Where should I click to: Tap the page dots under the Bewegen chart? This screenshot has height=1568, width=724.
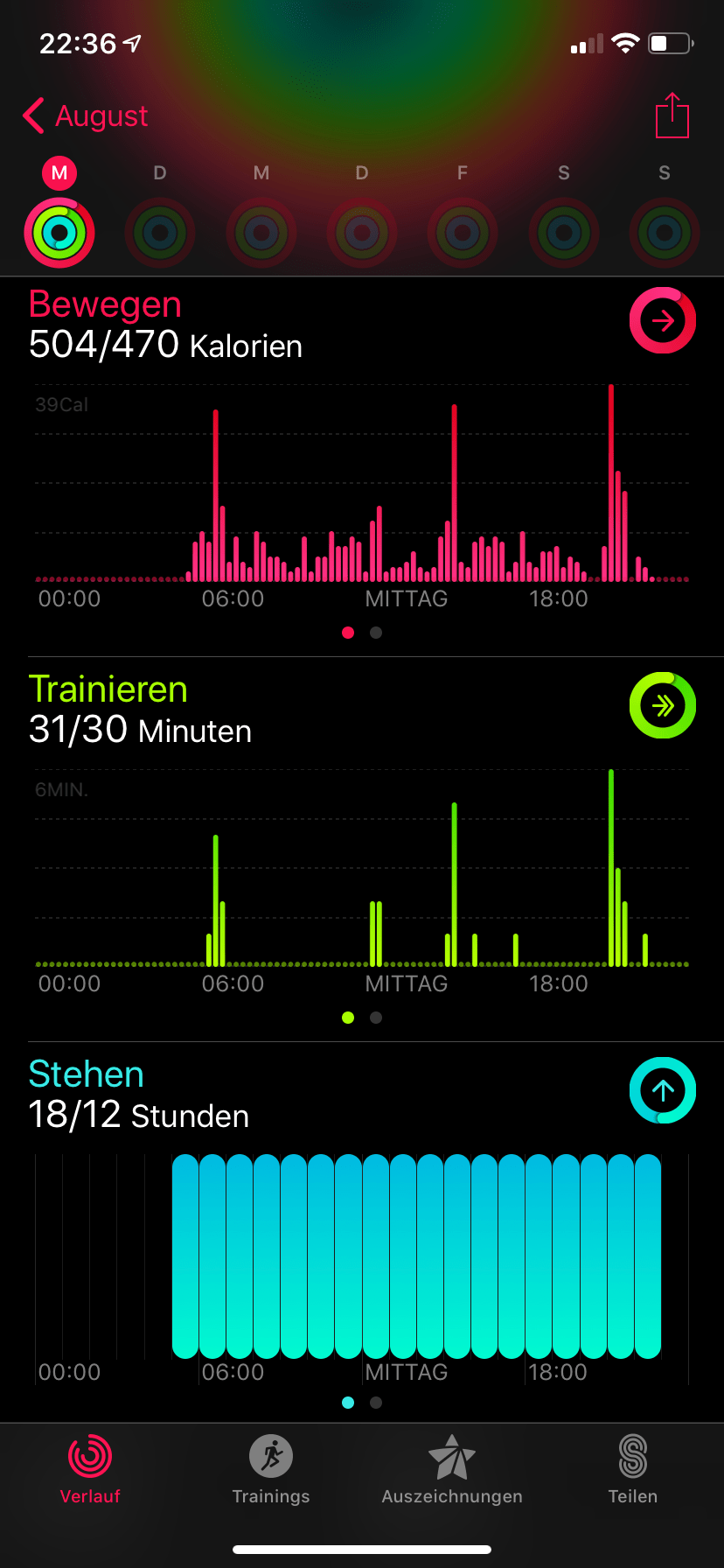point(362,633)
